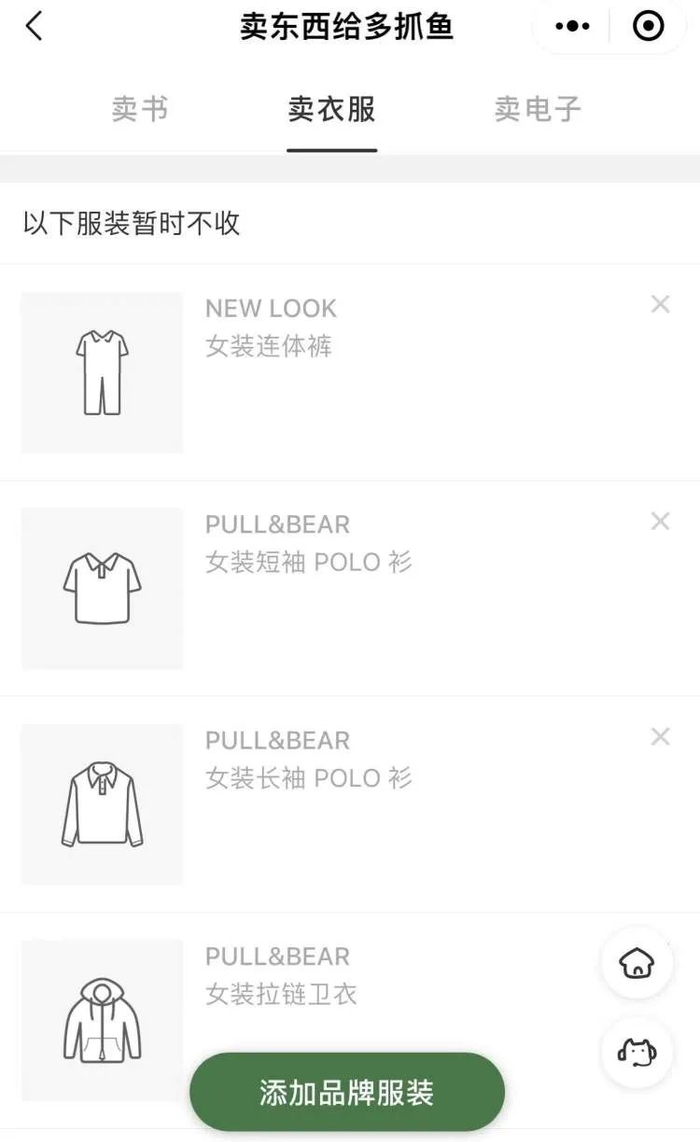Image resolution: width=700 pixels, height=1142 pixels.
Task: Go back using the top-left arrow
Action: pyautogui.click(x=34, y=27)
